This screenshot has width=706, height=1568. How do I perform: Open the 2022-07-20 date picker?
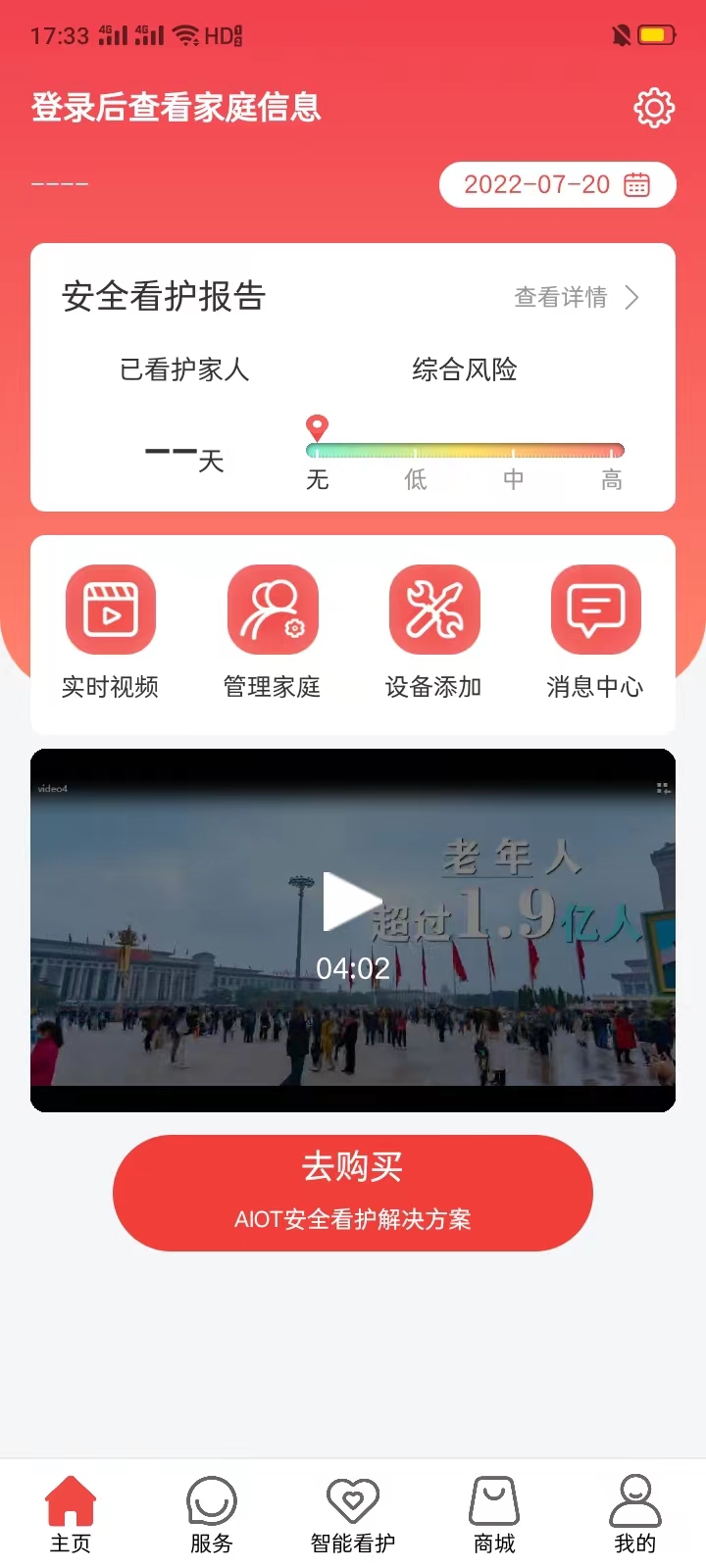[557, 184]
